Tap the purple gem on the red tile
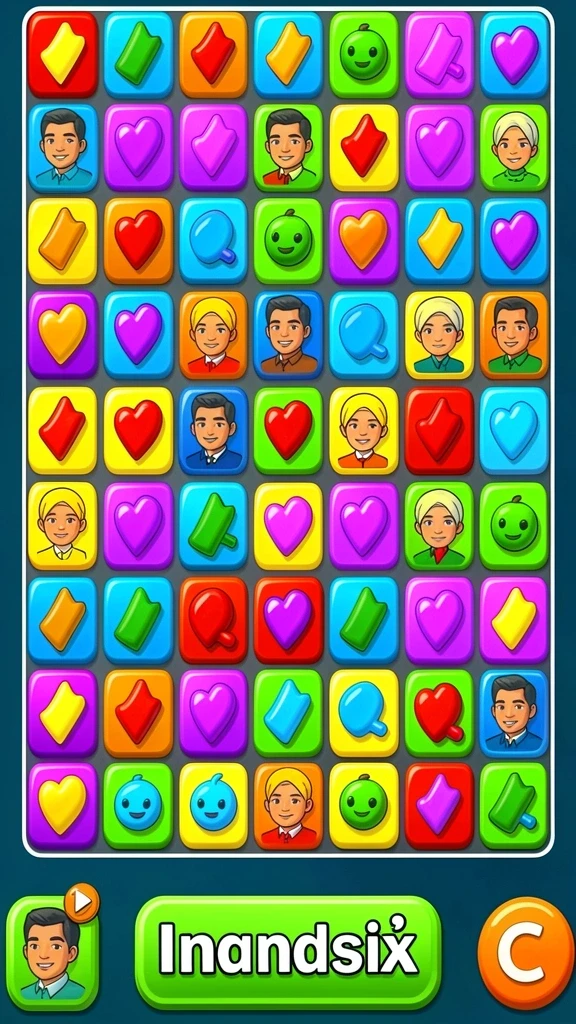This screenshot has width=576, height=1024. pos(440,806)
